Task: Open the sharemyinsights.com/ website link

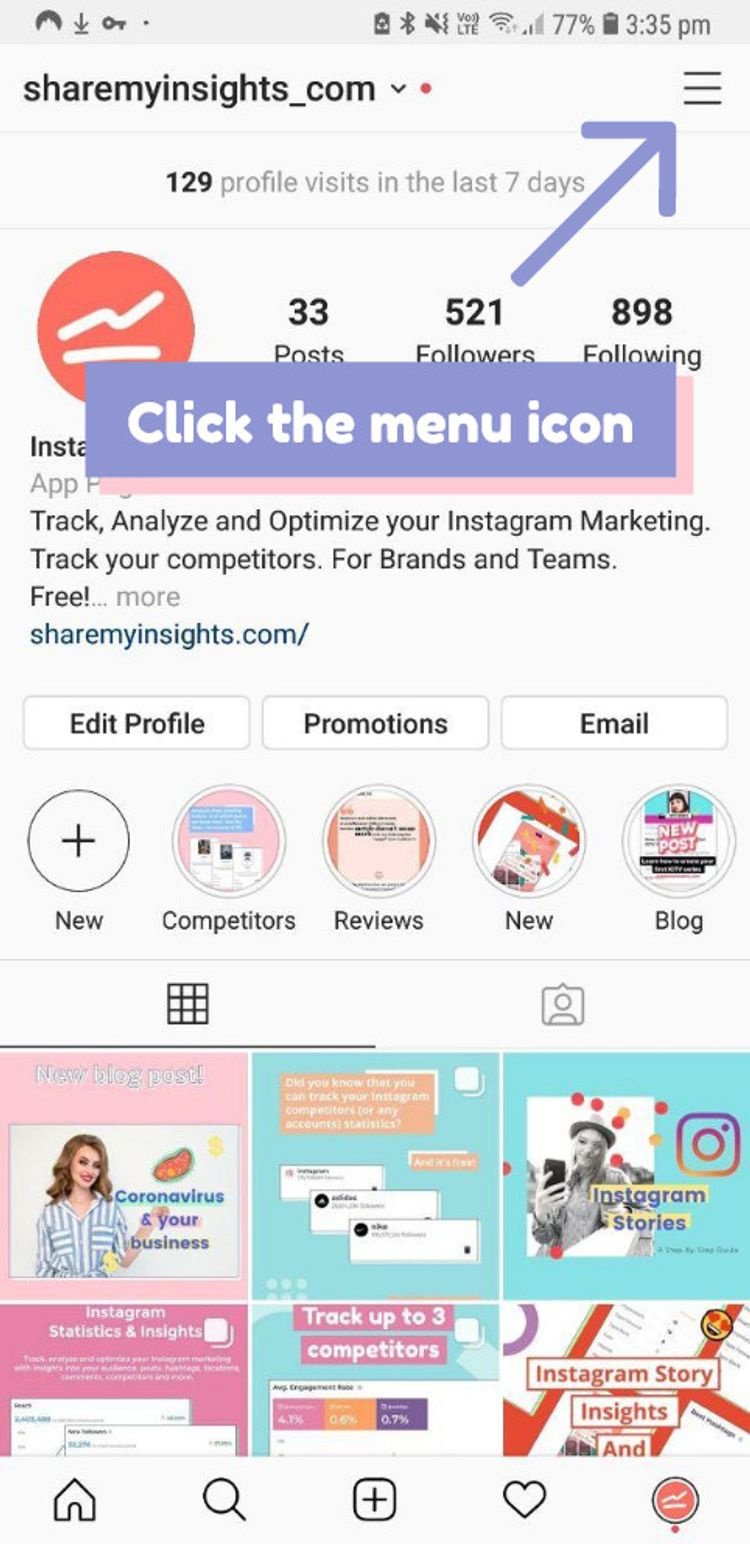Action: point(169,634)
